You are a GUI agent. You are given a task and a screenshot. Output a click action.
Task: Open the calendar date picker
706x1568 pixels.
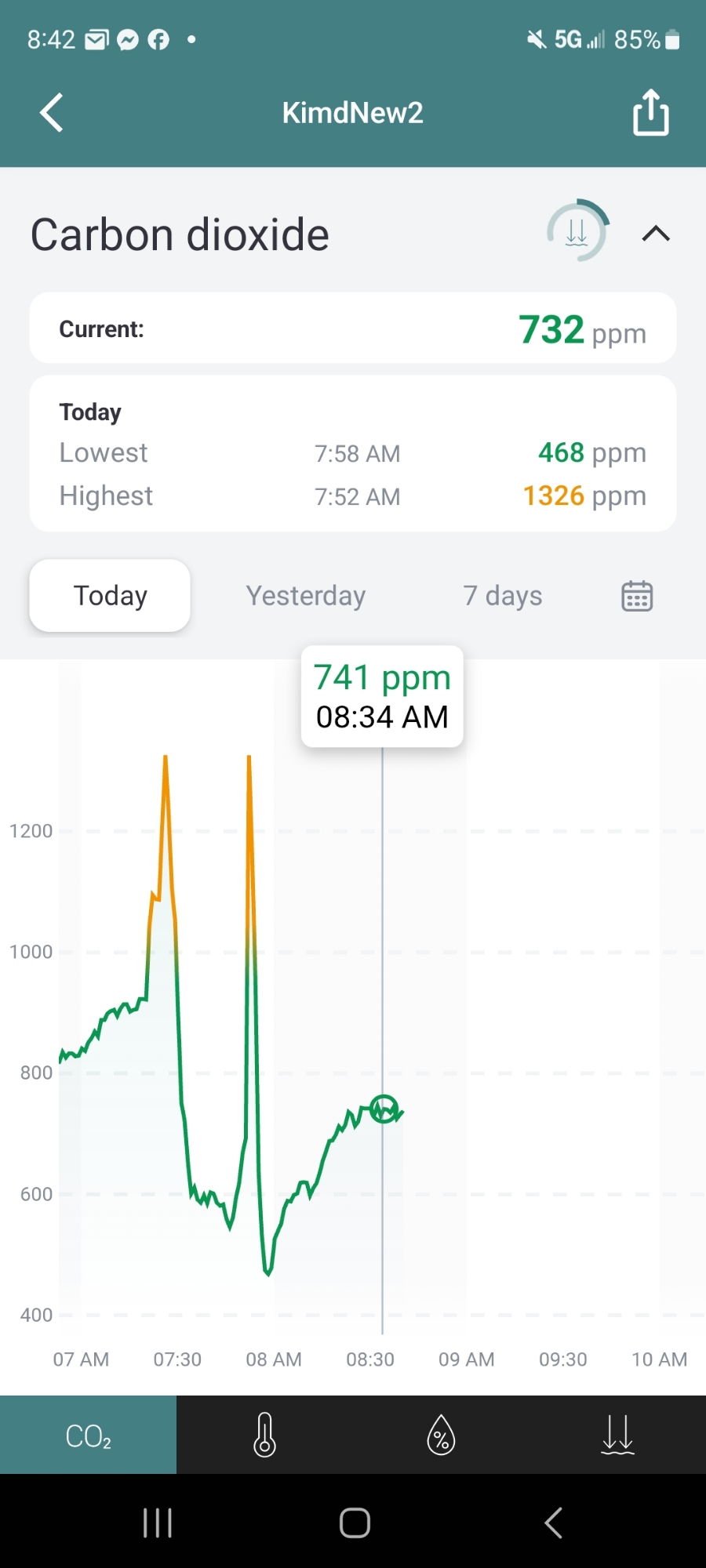pos(637,596)
